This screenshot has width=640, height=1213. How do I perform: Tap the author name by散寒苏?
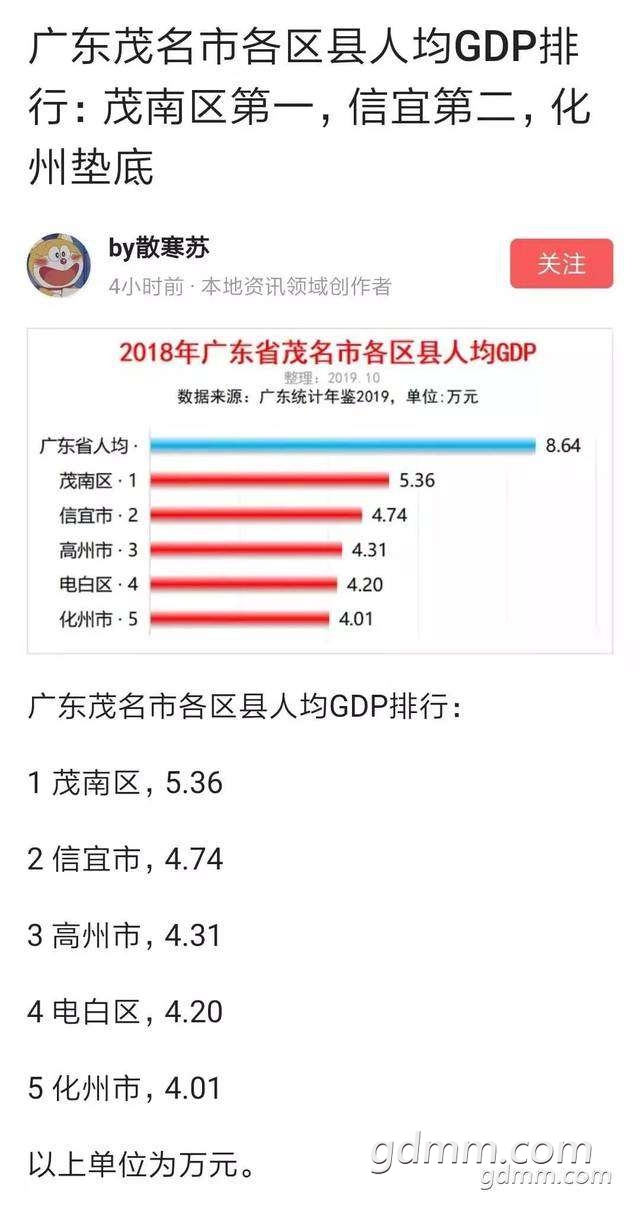tap(159, 248)
